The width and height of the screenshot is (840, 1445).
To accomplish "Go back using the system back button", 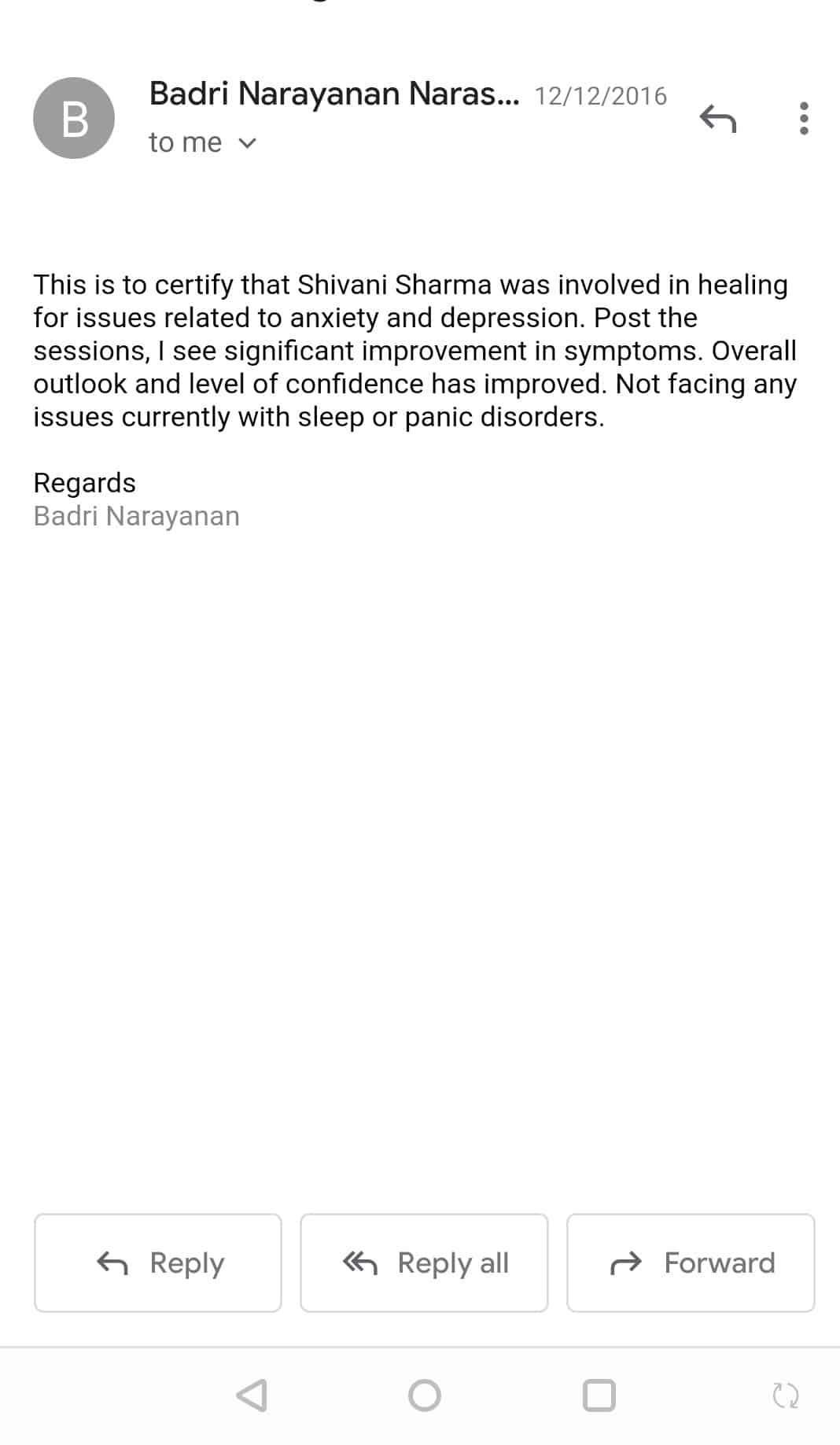I will tap(252, 1395).
